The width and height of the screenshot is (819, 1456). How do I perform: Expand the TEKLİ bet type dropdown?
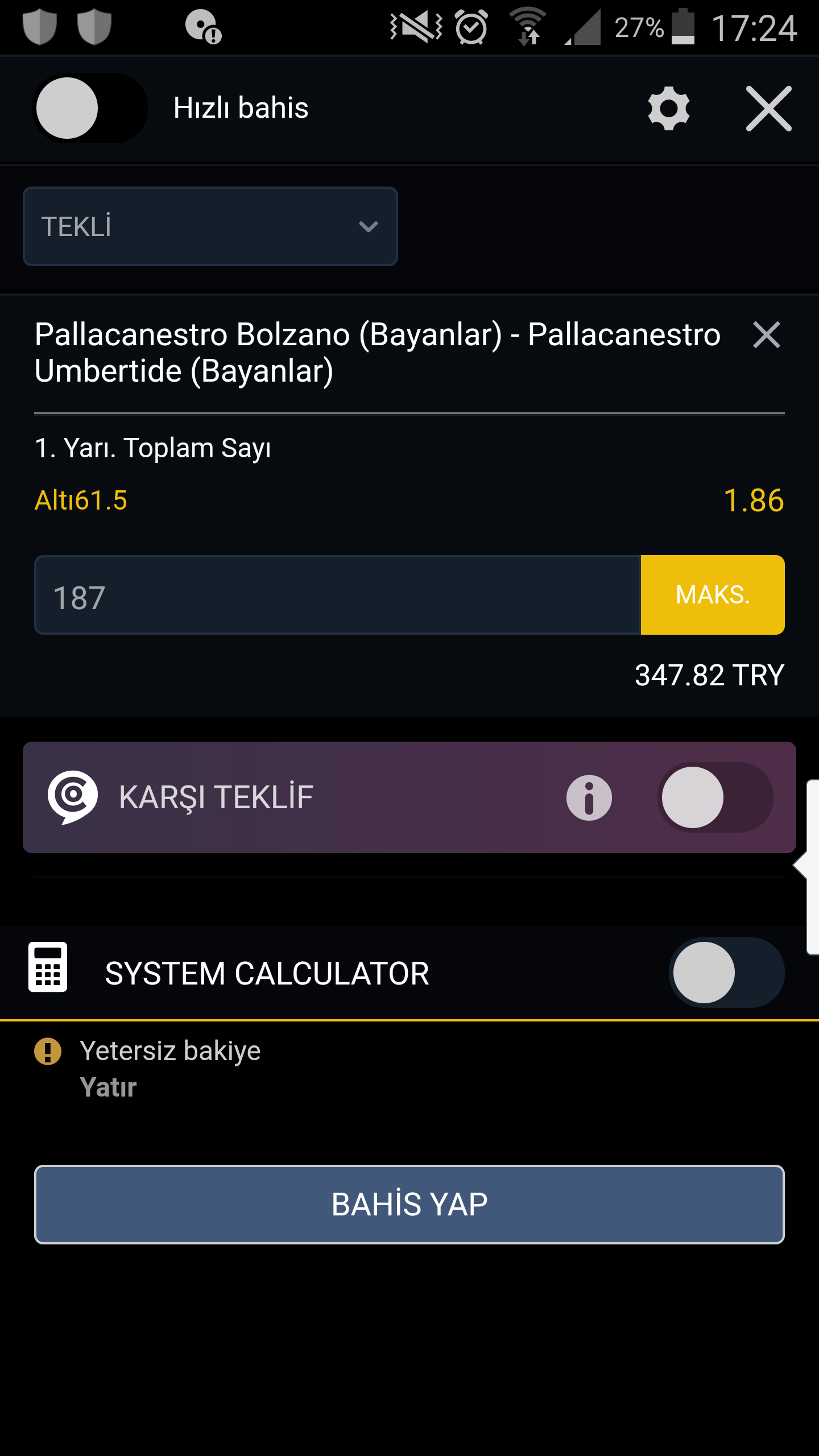210,226
